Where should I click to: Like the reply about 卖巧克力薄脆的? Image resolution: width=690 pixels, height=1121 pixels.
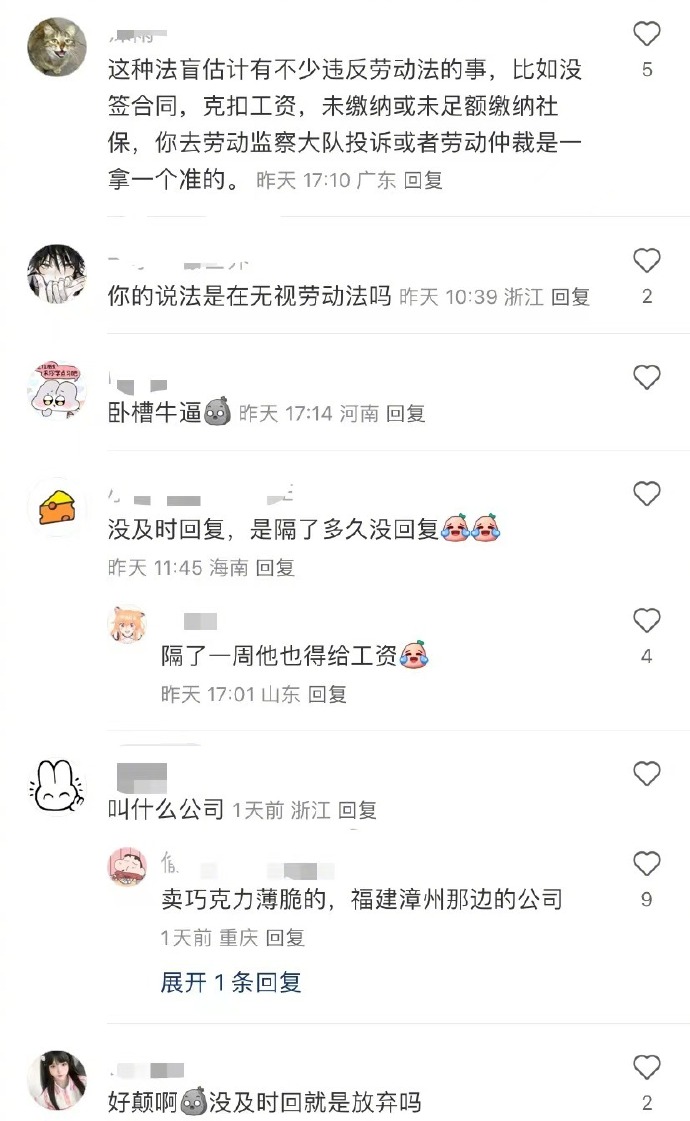click(647, 864)
